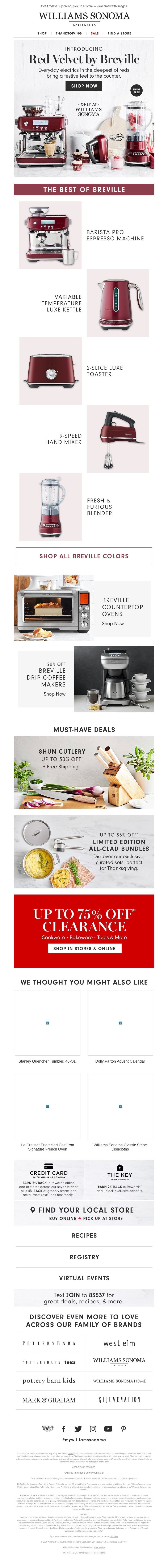Tap SHOP NOW for Red Velvet by Breville
This screenshot has width=168, height=1568.
pyautogui.click(x=84, y=86)
